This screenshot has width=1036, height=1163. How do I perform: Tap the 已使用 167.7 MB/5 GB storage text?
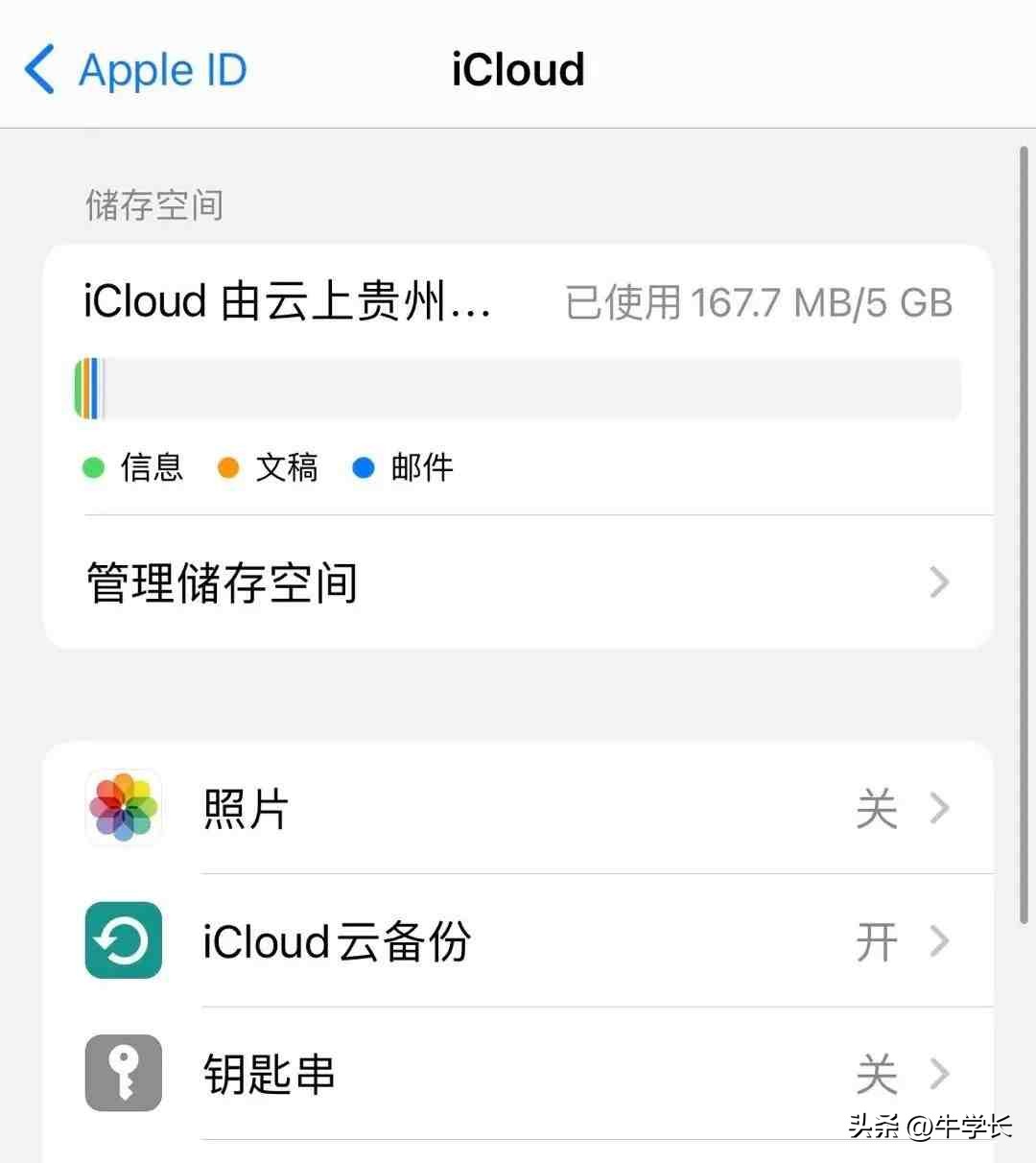click(757, 302)
